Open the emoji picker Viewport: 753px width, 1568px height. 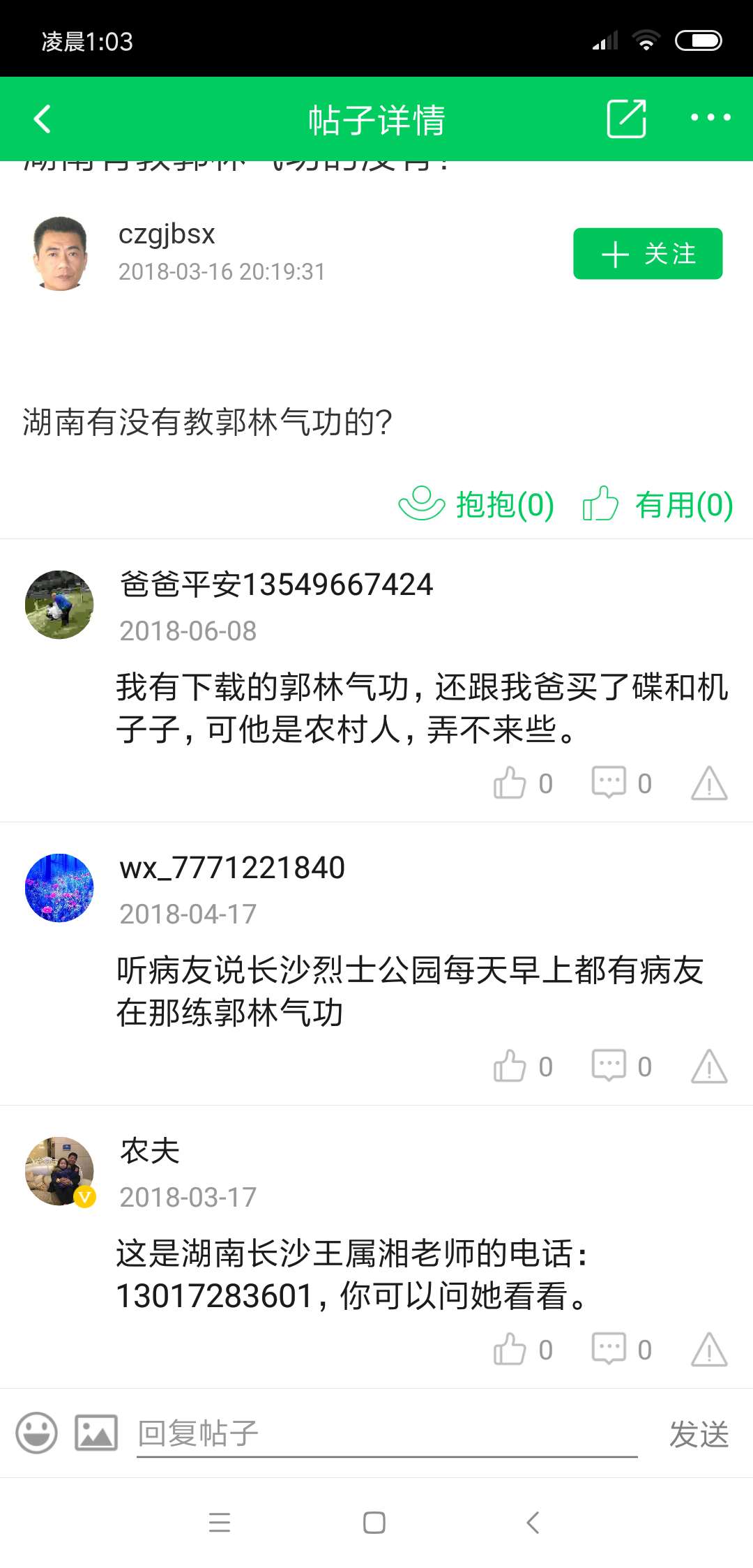click(x=36, y=1433)
